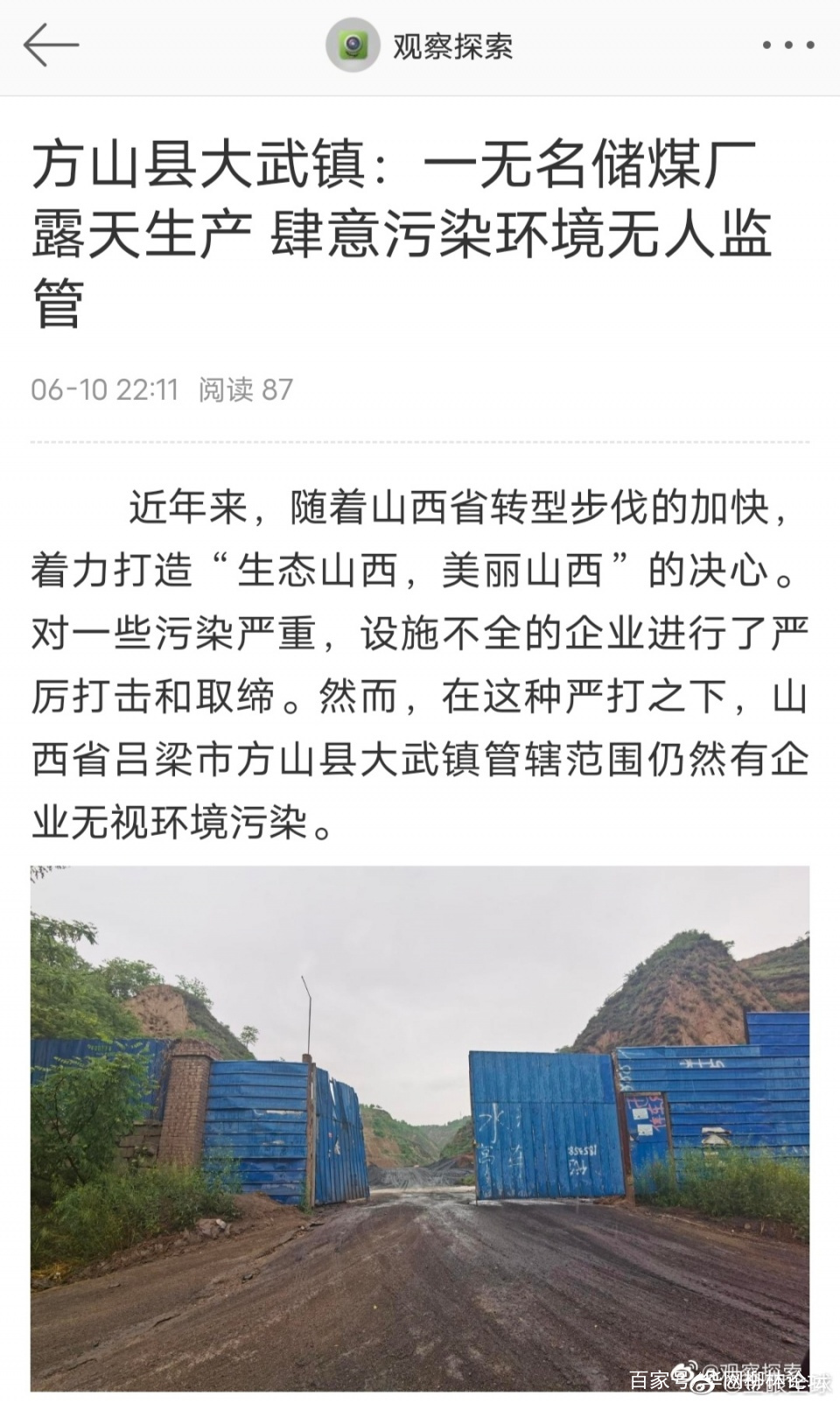View the coal yard gate photo
The height and width of the screenshot is (1403, 840).
(x=420, y=1127)
